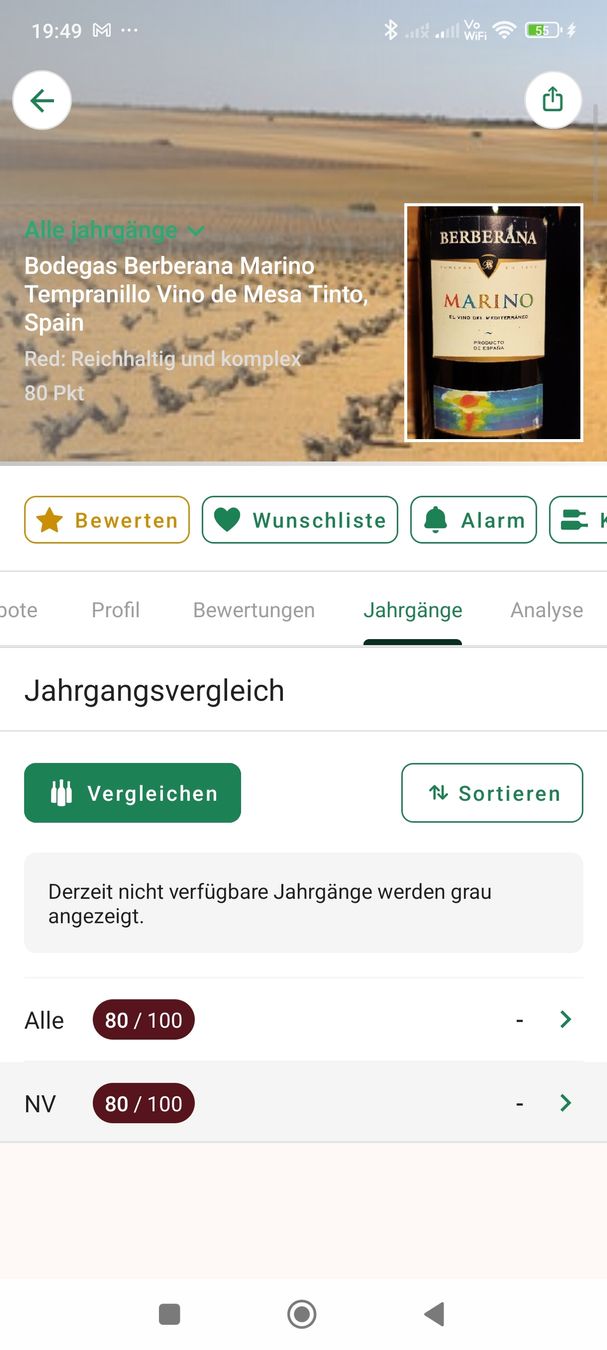Open the Berberana Marino bottle photo
The image size is (607, 1350).
coord(493,322)
